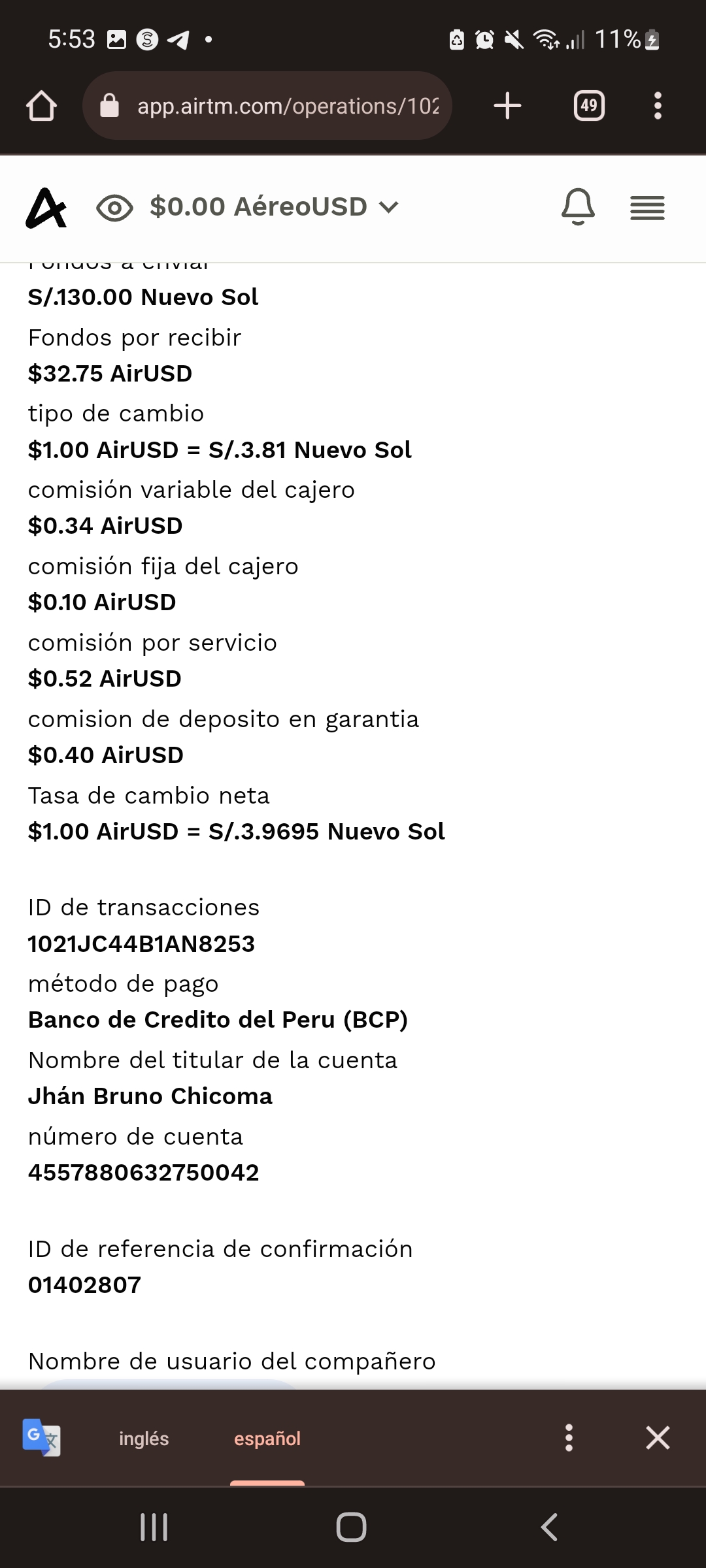Open the notifications bell
The width and height of the screenshot is (706, 1568).
(579, 207)
